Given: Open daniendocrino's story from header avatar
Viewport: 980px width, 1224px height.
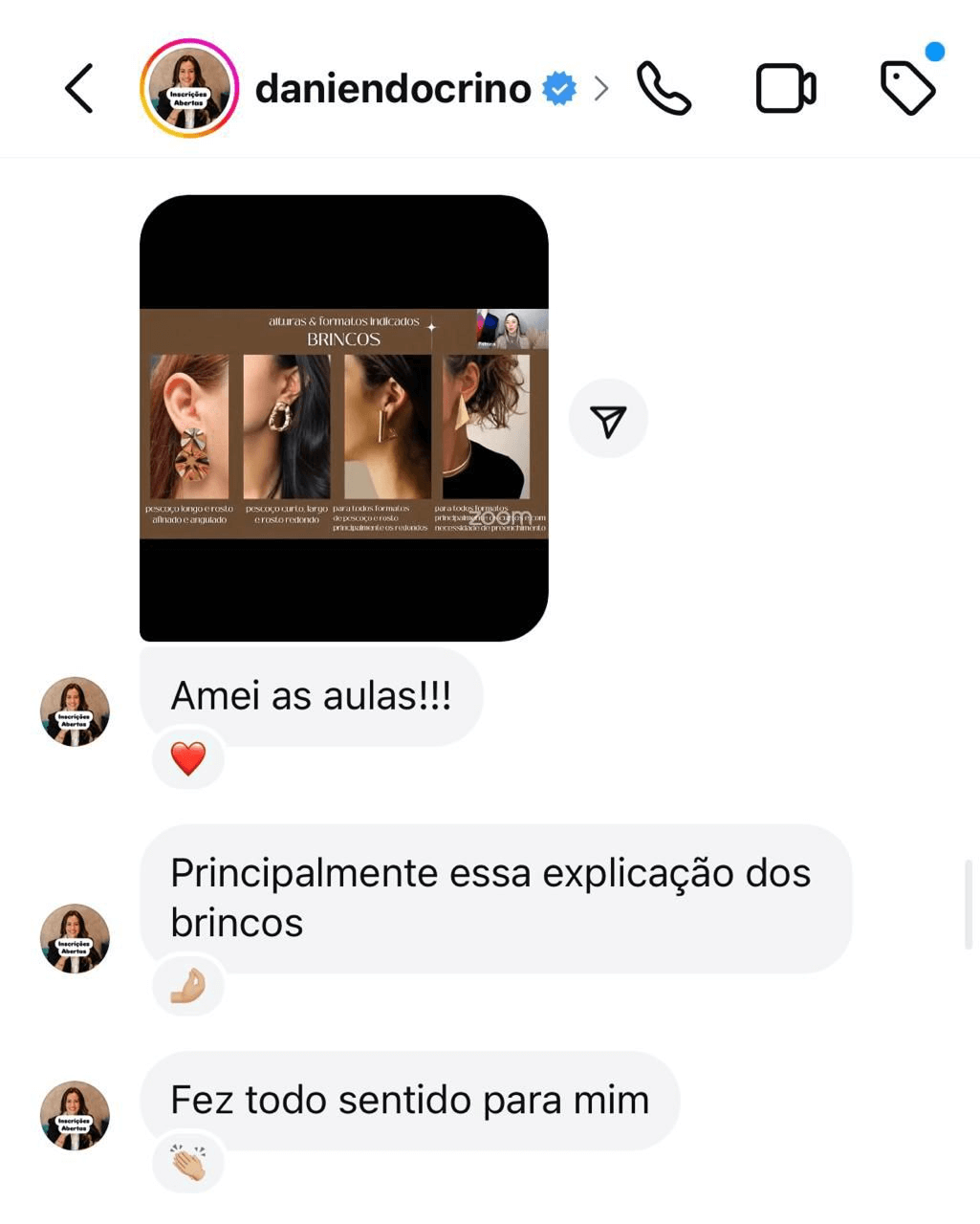Looking at the screenshot, I should (x=188, y=89).
